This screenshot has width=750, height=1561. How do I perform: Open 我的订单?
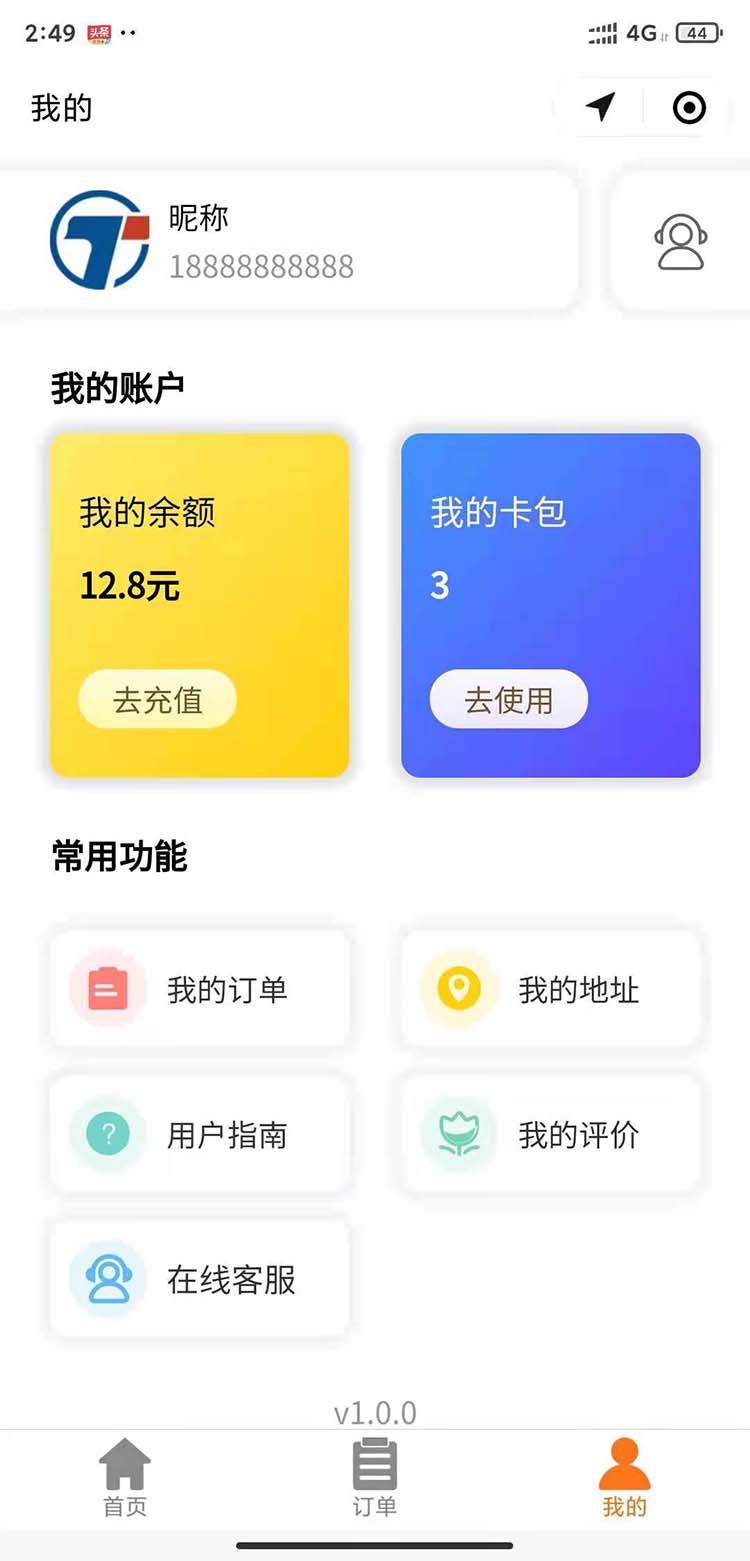(200, 989)
